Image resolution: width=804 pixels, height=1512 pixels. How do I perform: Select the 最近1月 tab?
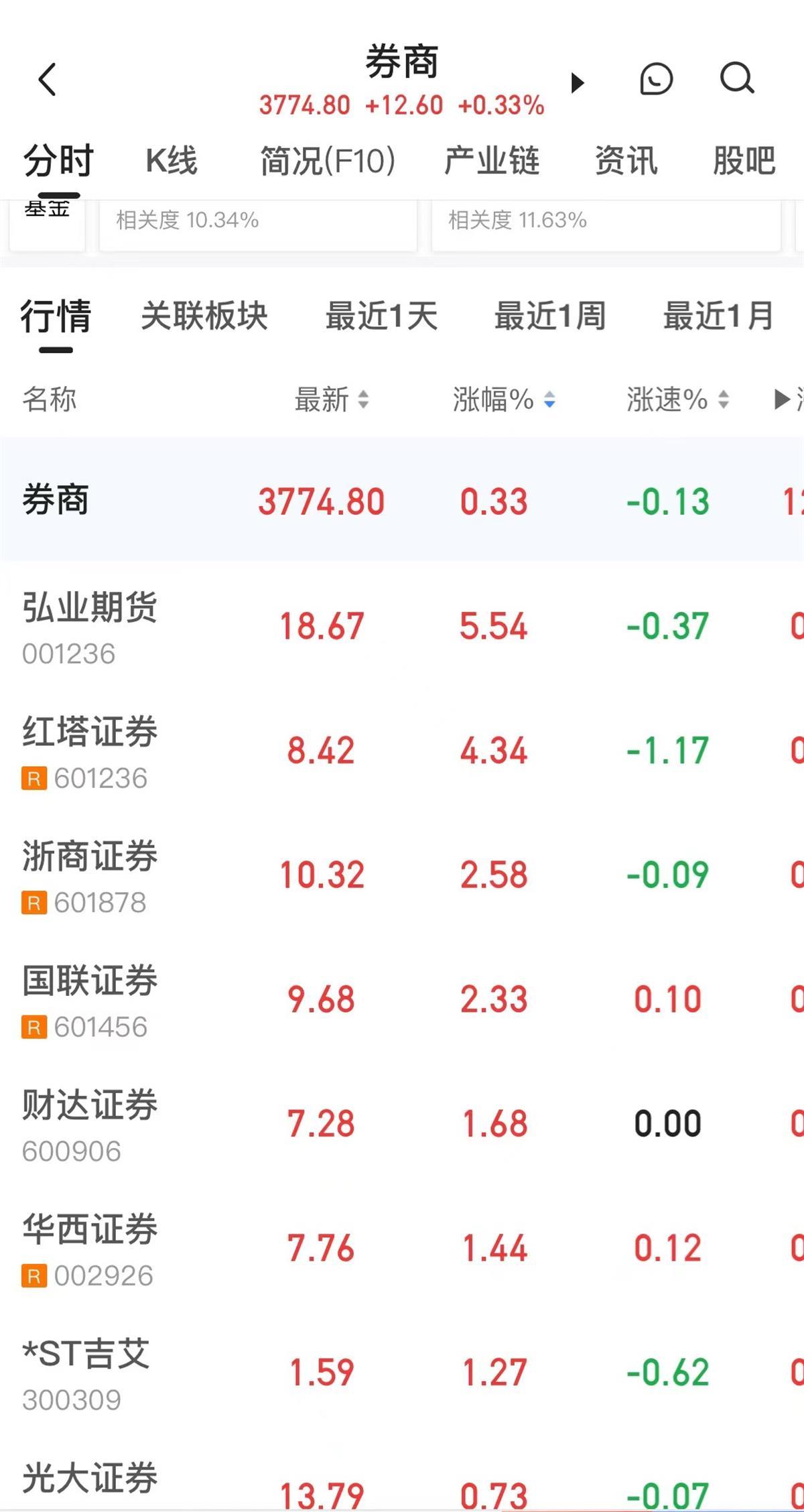(x=718, y=316)
